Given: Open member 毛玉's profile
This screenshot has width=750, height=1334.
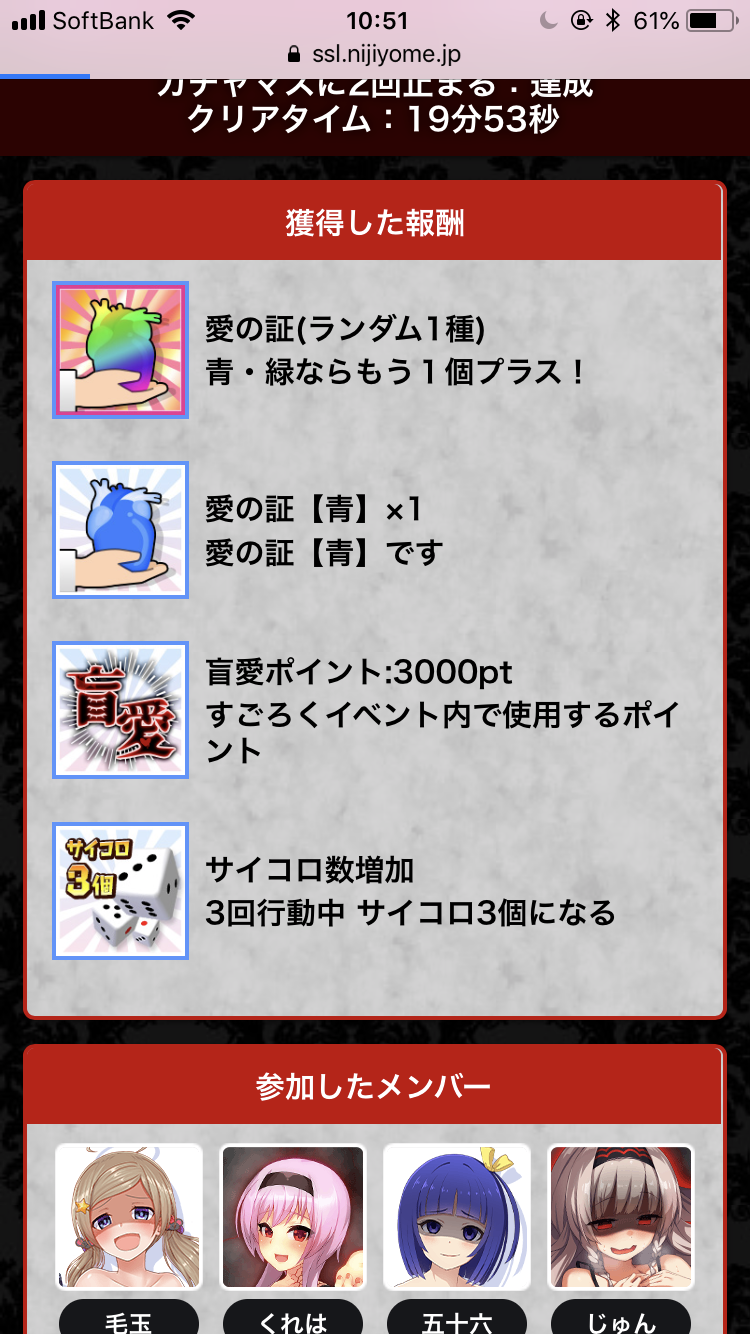Looking at the screenshot, I should (x=129, y=1217).
